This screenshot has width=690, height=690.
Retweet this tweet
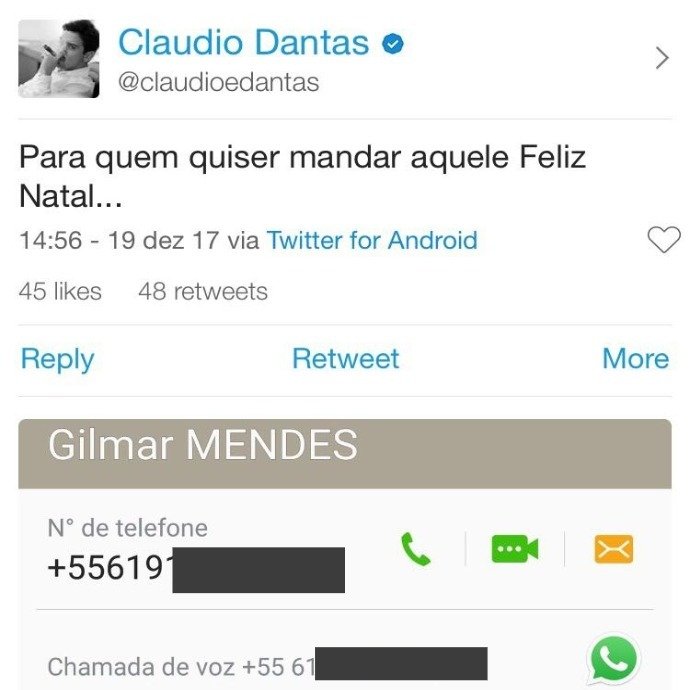[345, 359]
